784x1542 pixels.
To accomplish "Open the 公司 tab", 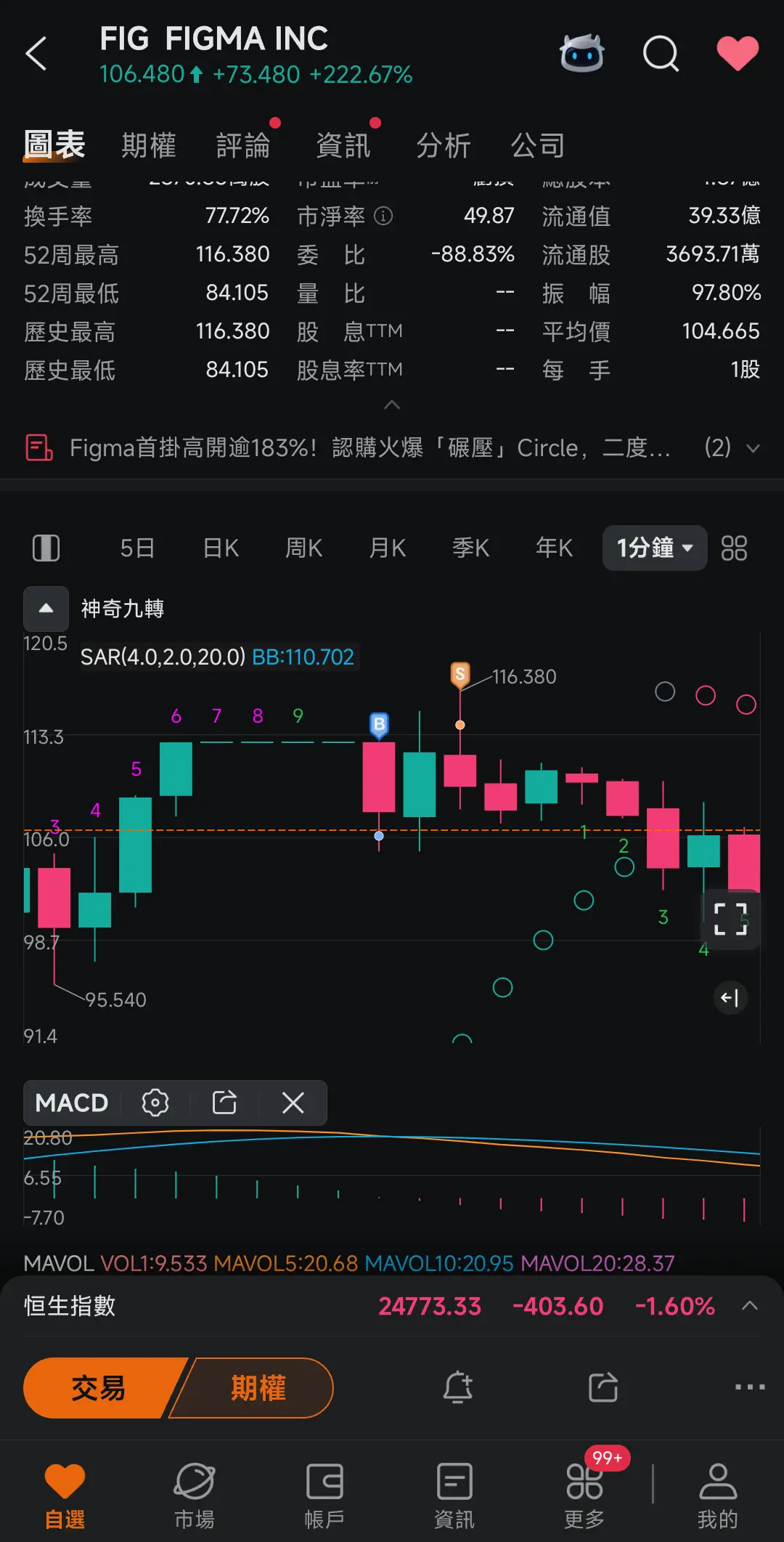I will pos(537,145).
